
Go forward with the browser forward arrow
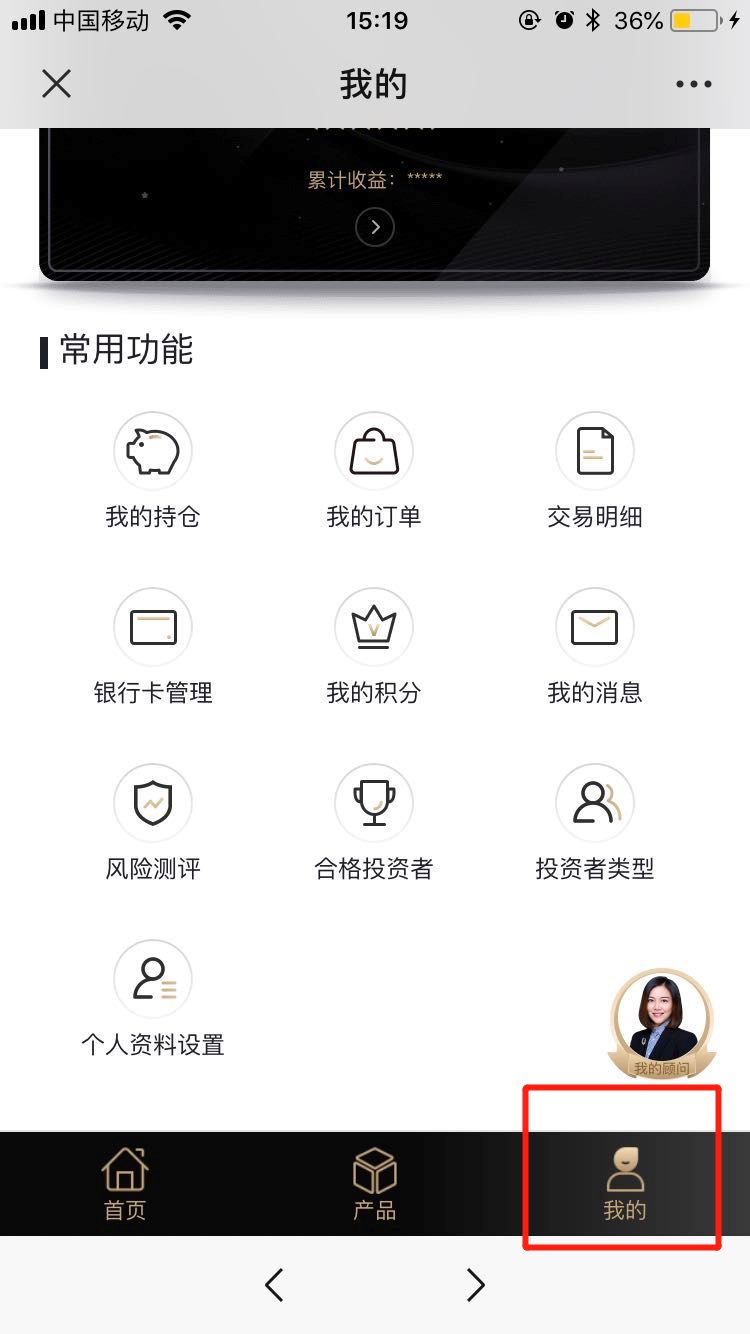(476, 1285)
